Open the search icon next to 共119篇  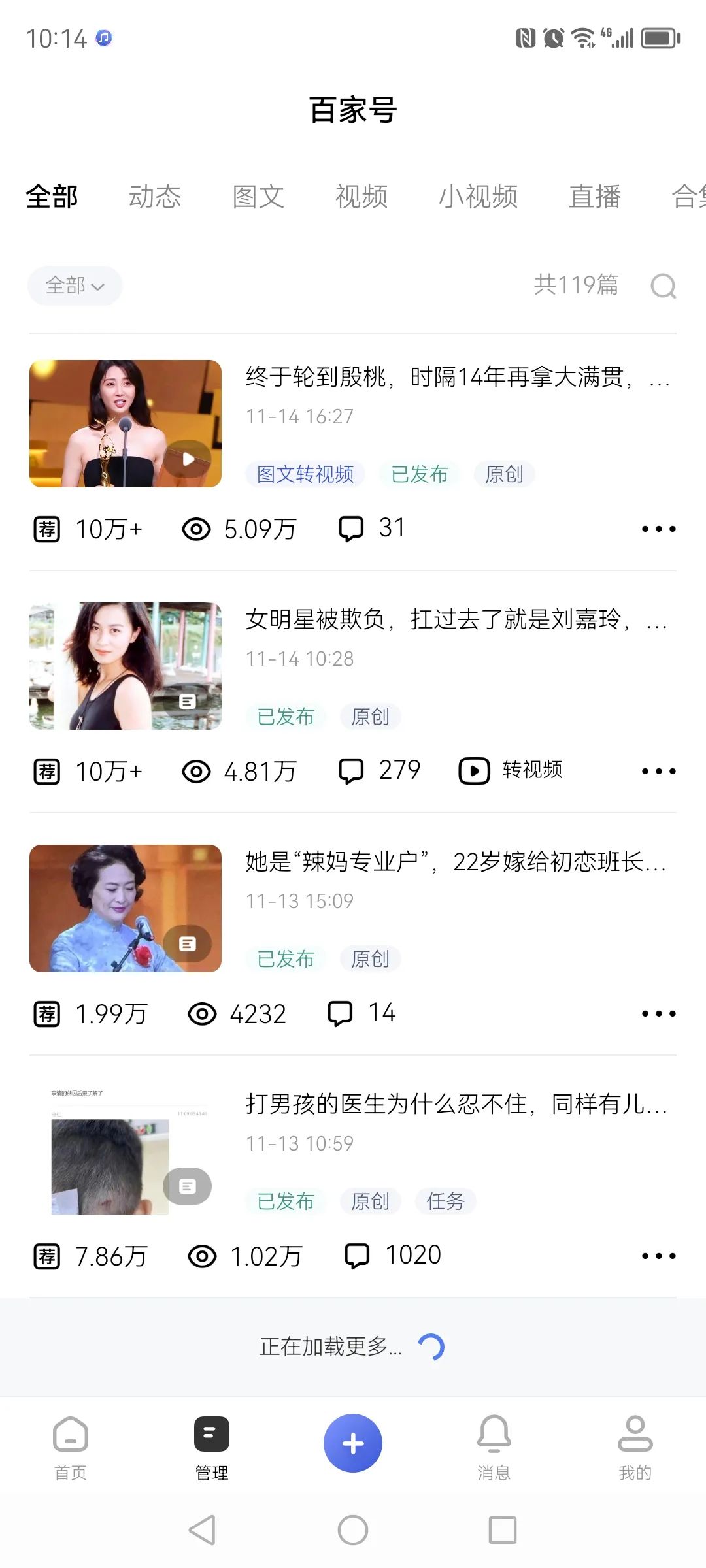[x=664, y=286]
